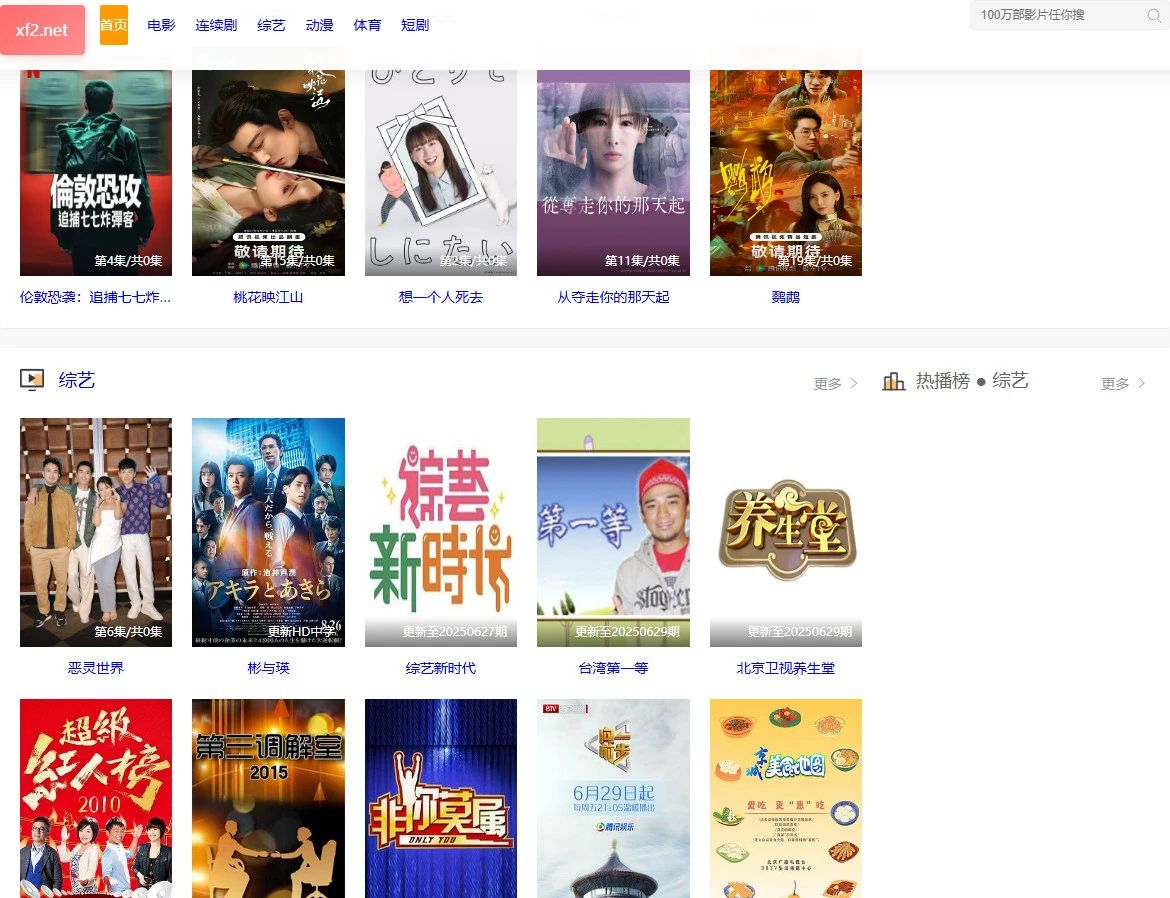Open the 连续剧 section

coord(216,25)
